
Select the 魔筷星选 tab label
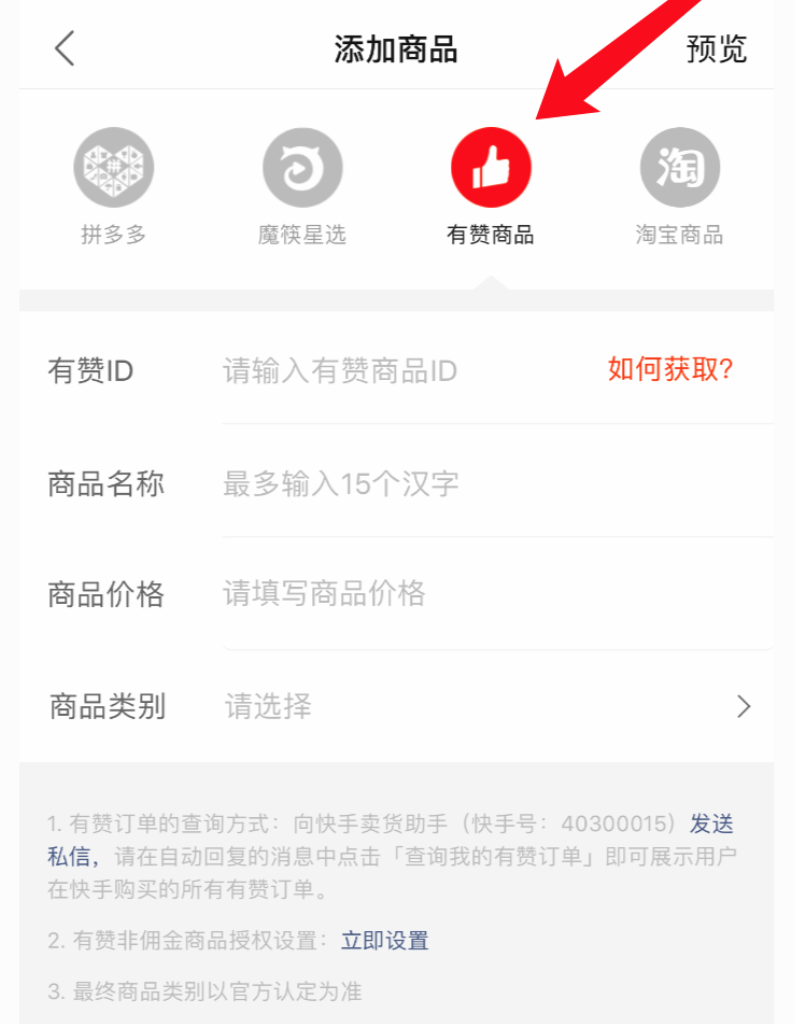pyautogui.click(x=302, y=234)
